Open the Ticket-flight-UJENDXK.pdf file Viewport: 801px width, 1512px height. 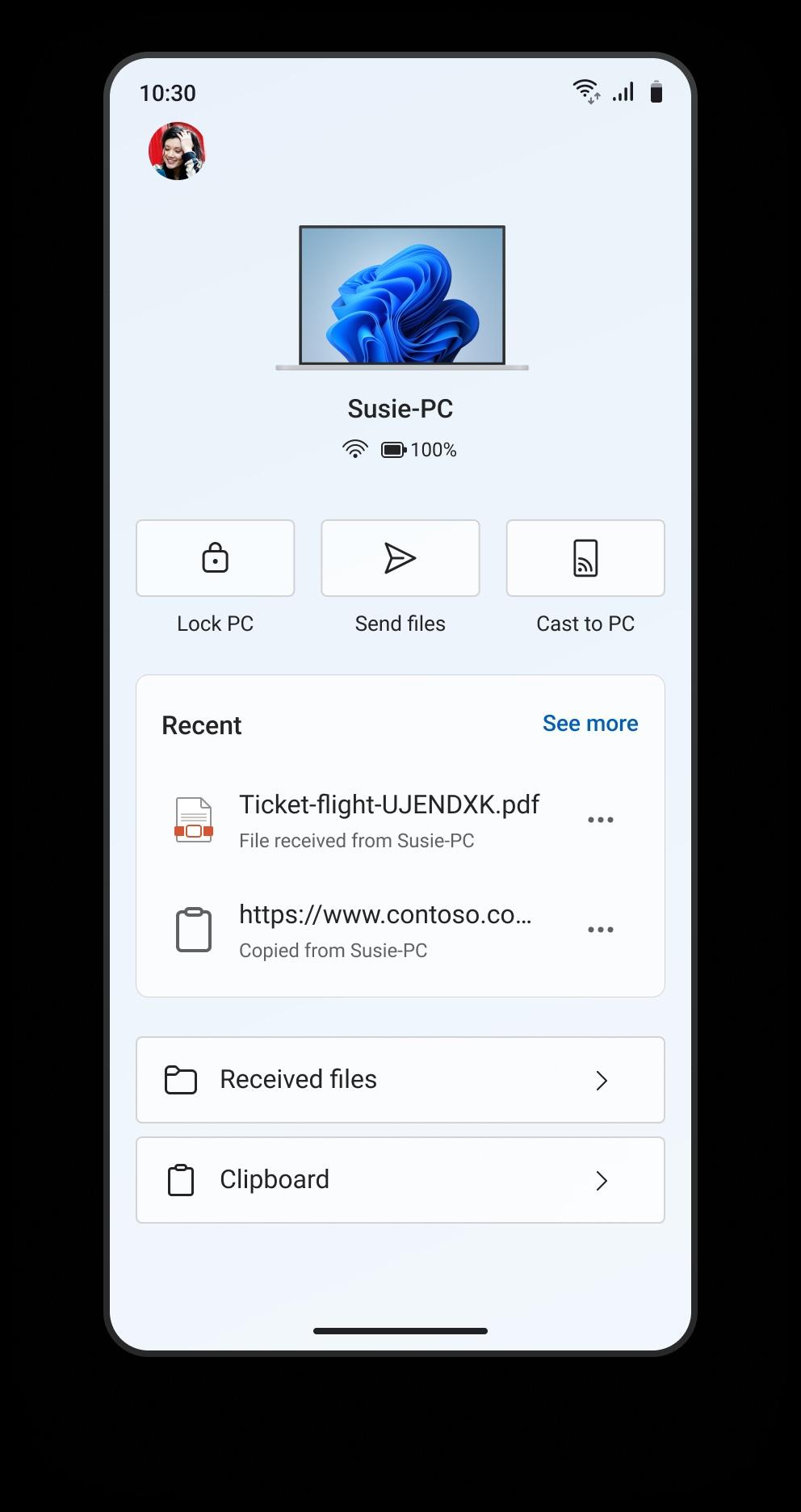[x=388, y=820]
